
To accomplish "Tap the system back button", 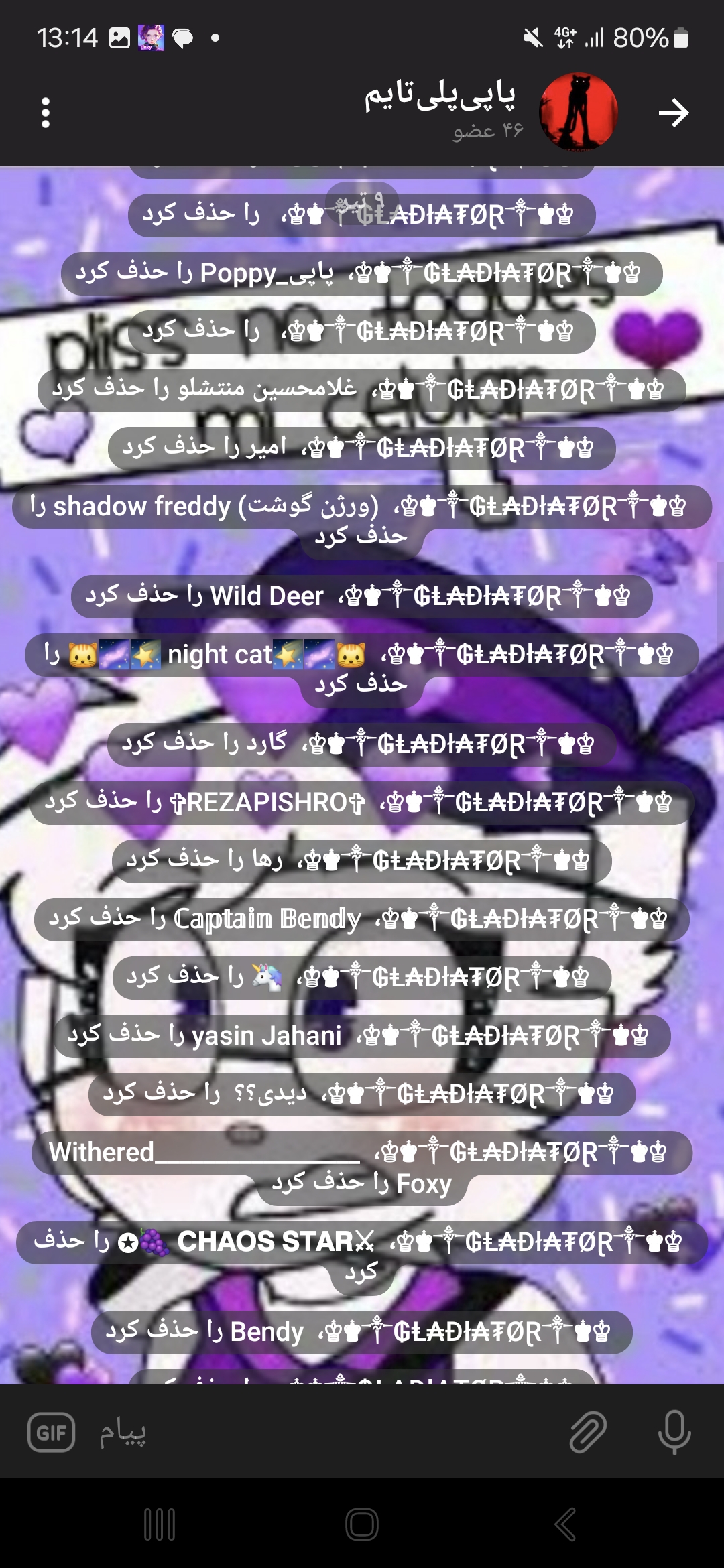I will [x=564, y=1524].
